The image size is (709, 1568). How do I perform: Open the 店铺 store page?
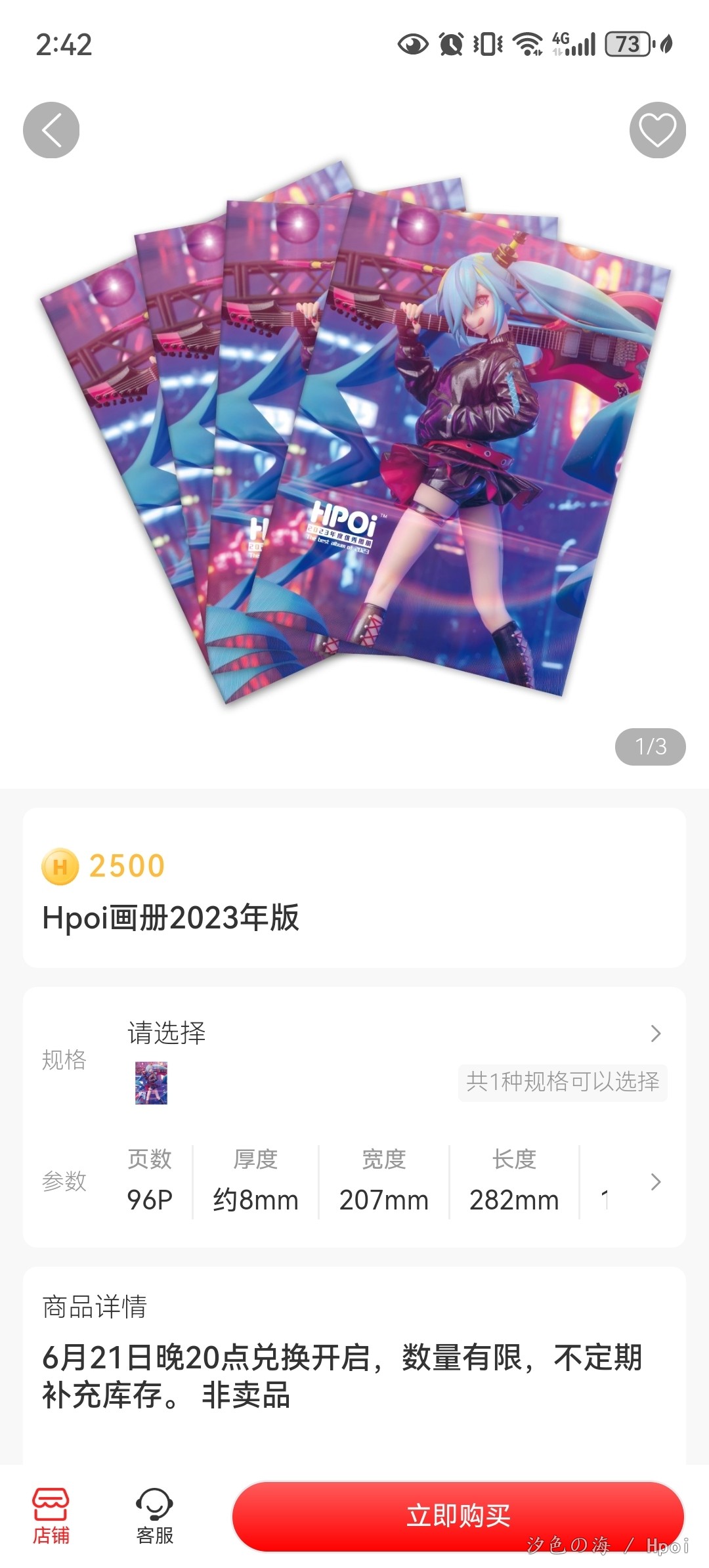coord(51,1516)
